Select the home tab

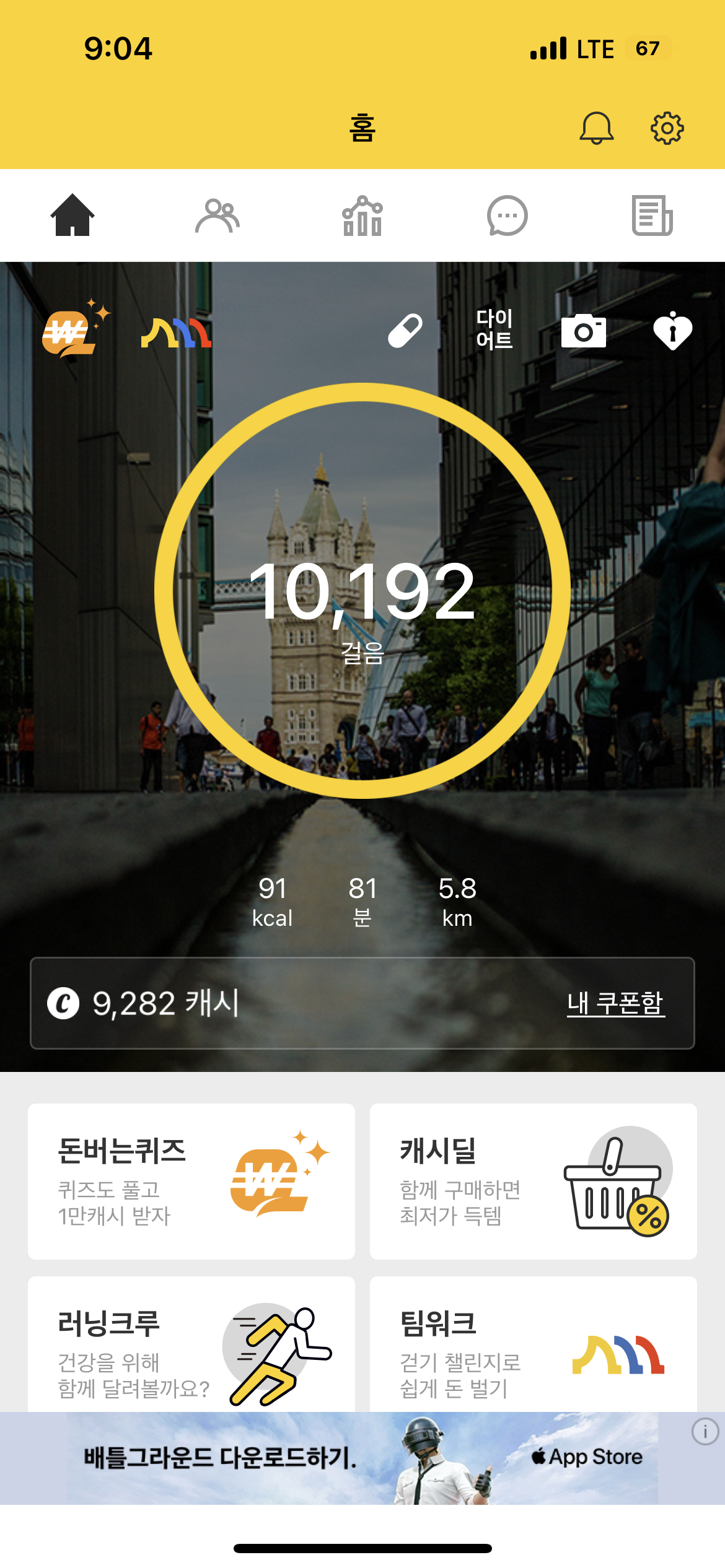coord(72,216)
